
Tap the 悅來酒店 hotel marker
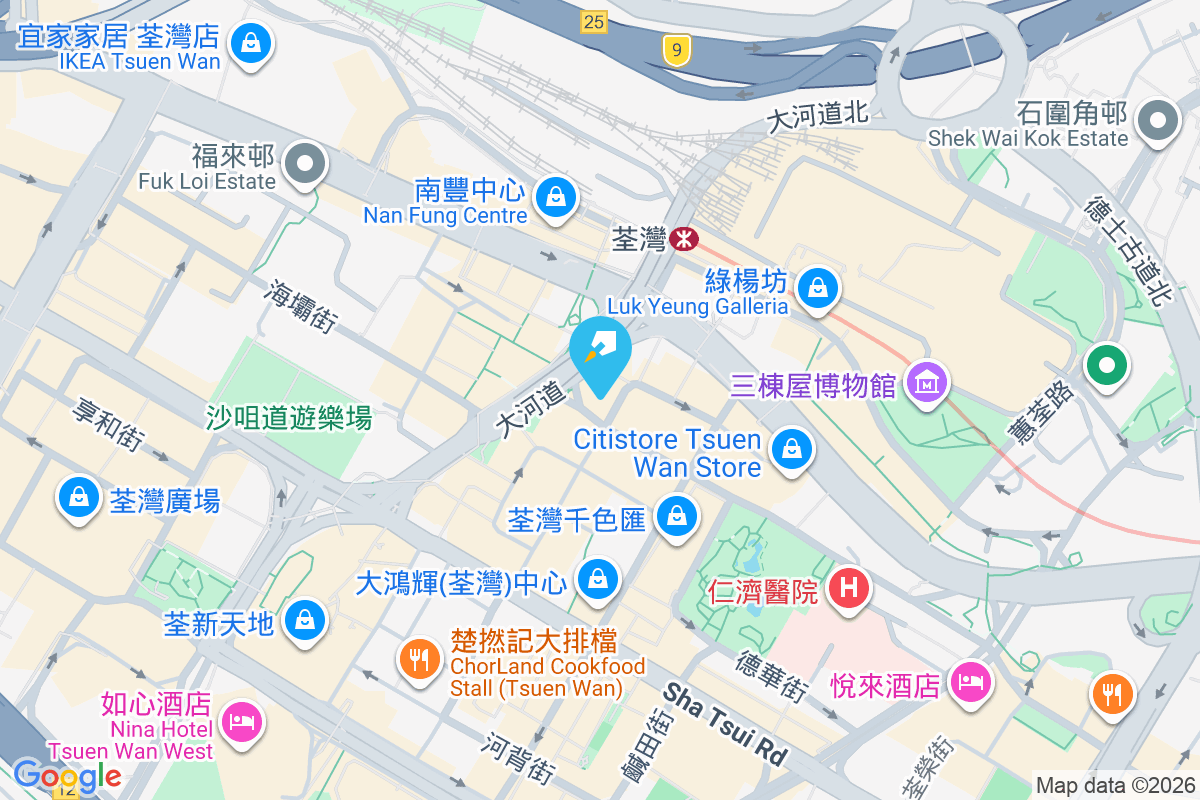coord(968,682)
